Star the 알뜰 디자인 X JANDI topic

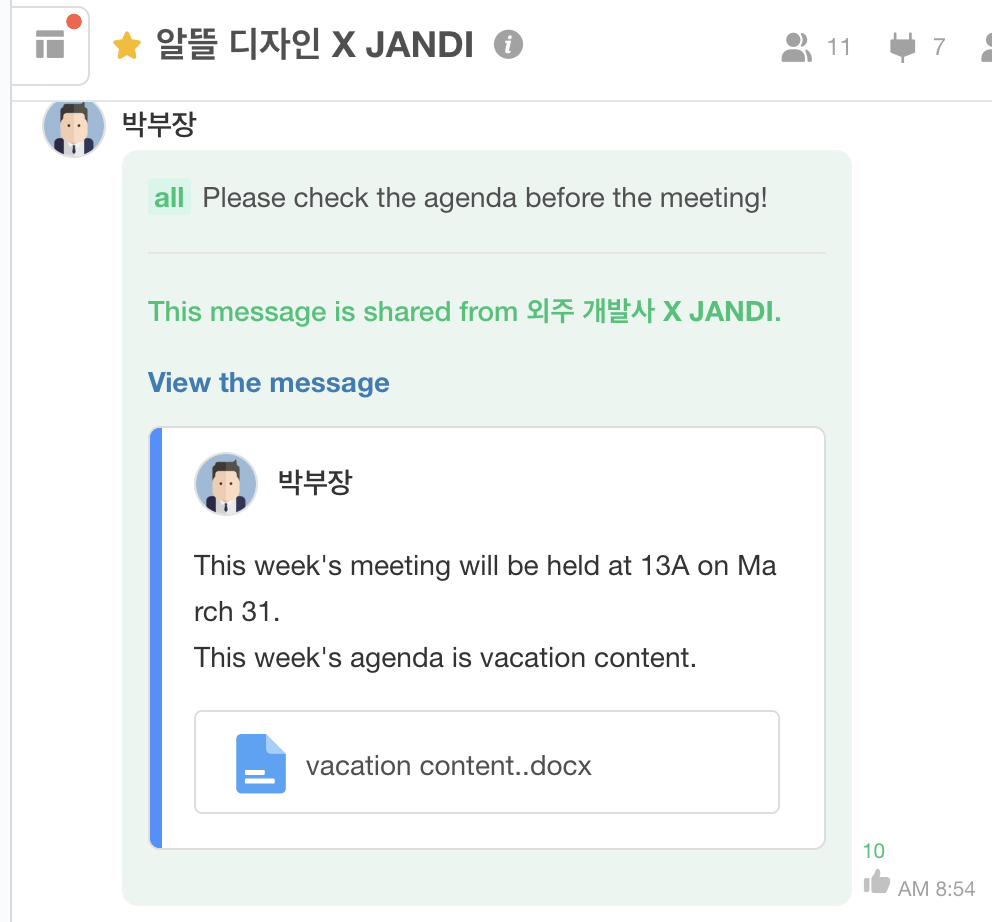(127, 46)
